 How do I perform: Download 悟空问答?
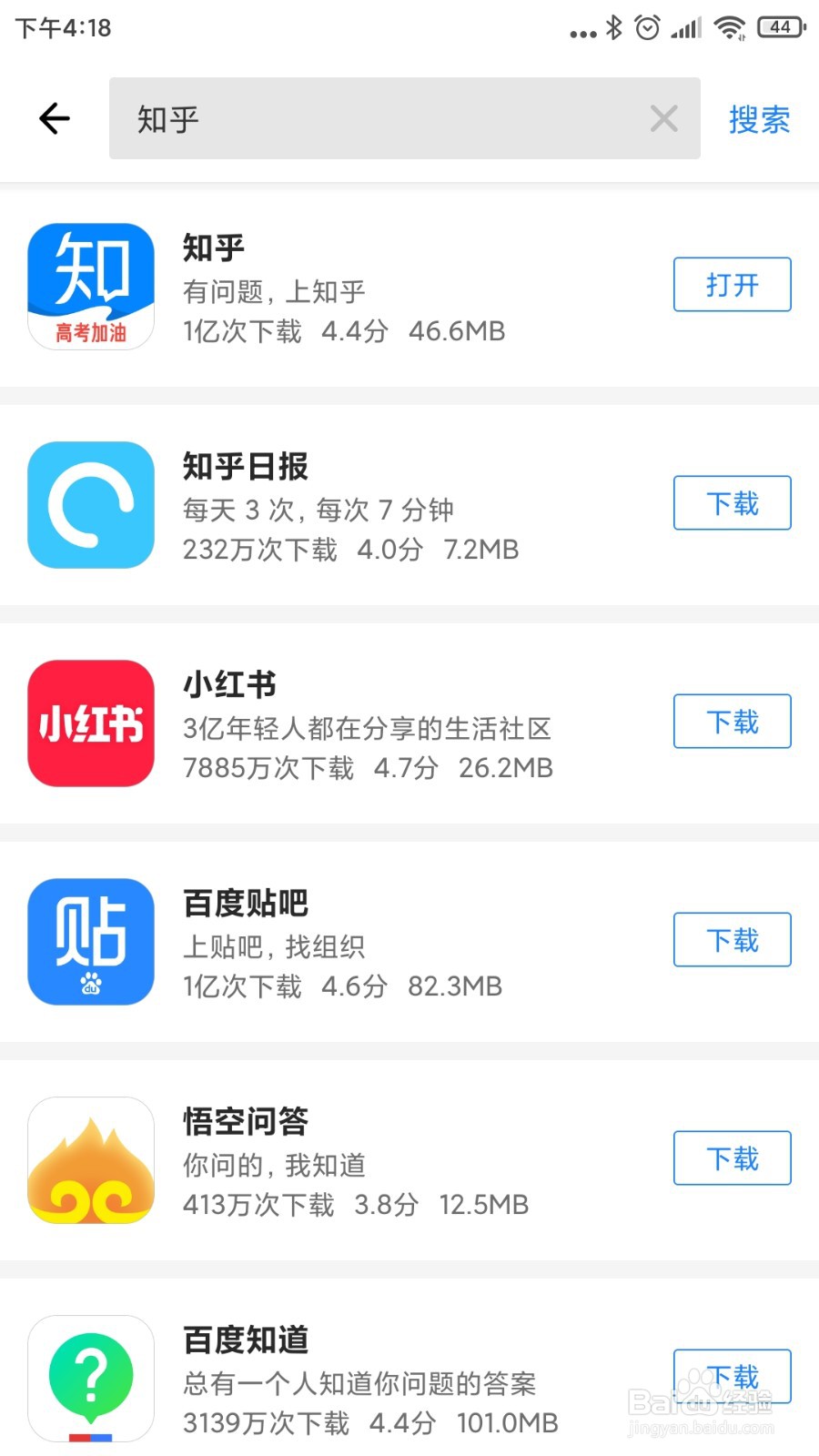[733, 1158]
